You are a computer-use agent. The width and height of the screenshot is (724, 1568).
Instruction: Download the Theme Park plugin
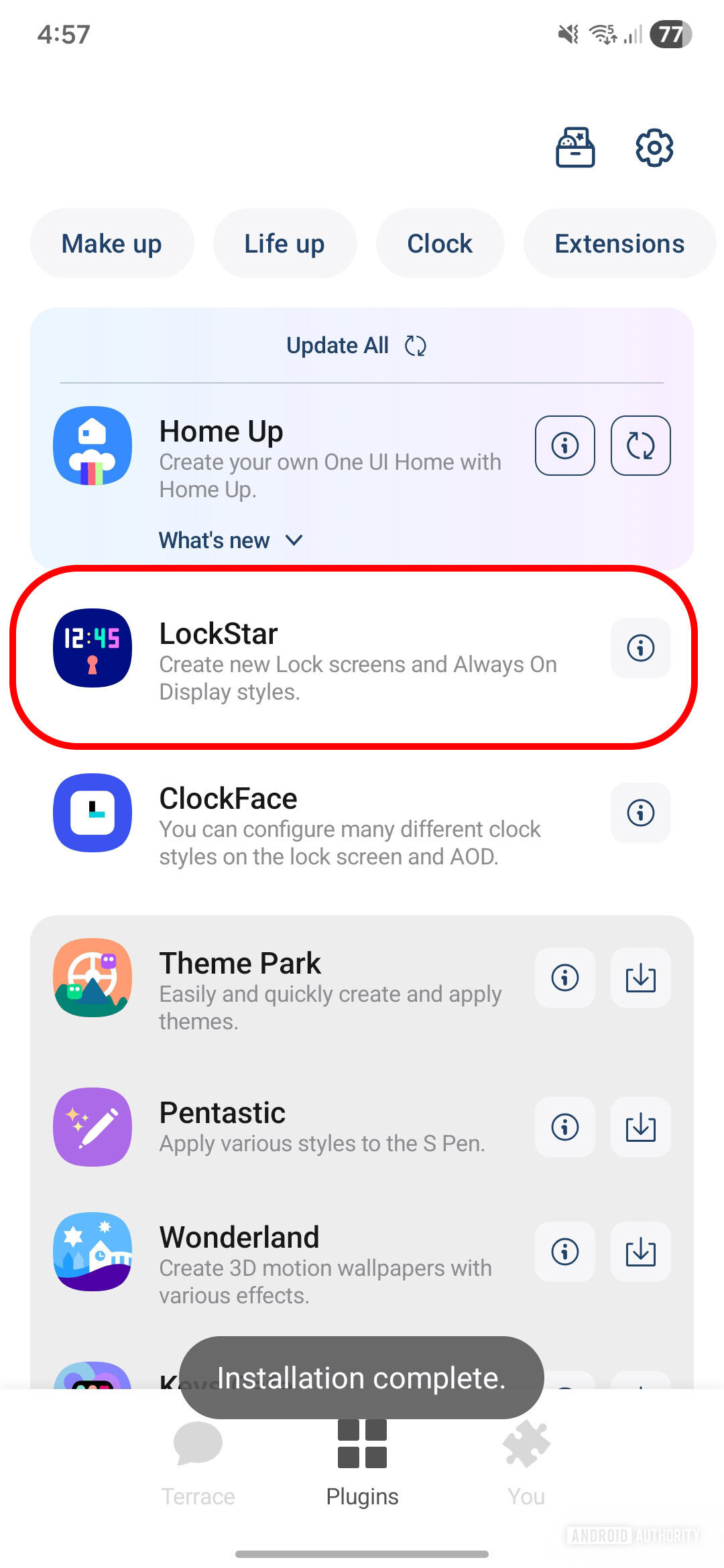coord(640,978)
